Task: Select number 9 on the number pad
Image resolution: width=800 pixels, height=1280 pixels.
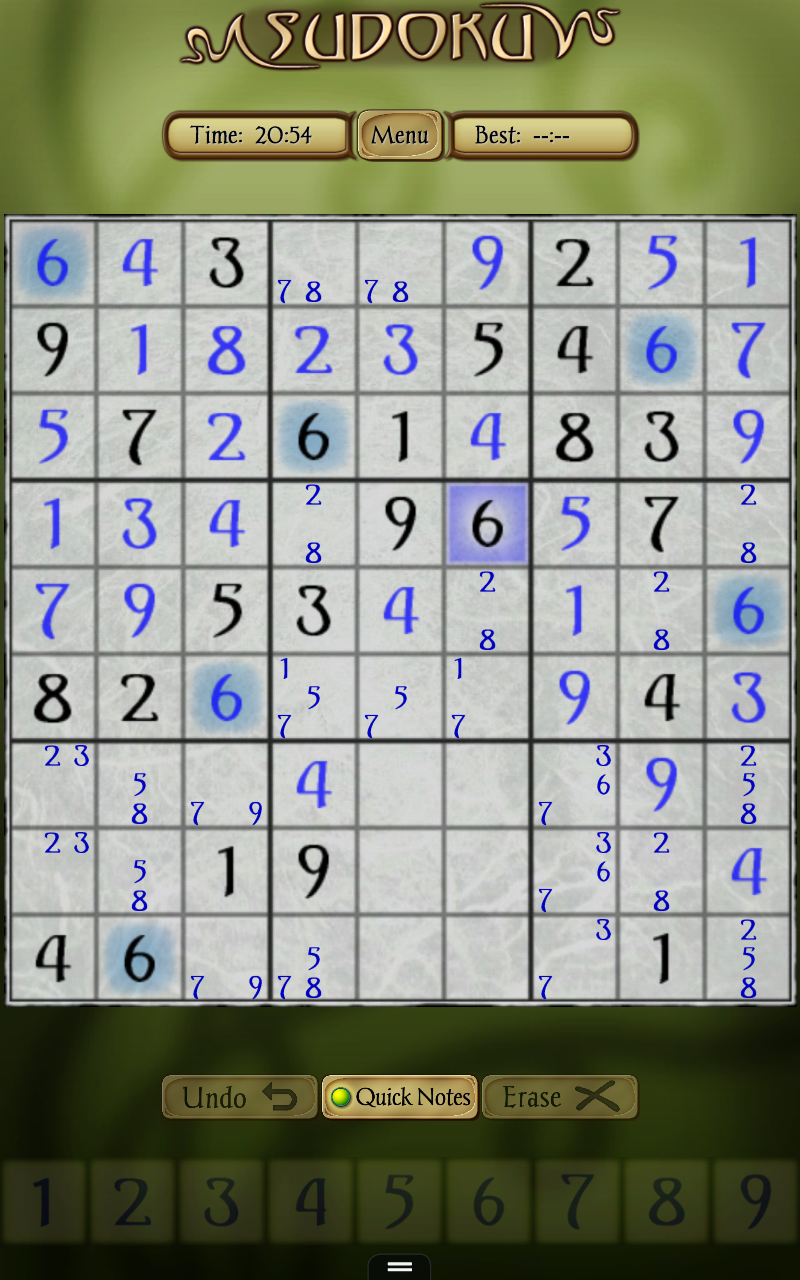Action: (x=755, y=1202)
